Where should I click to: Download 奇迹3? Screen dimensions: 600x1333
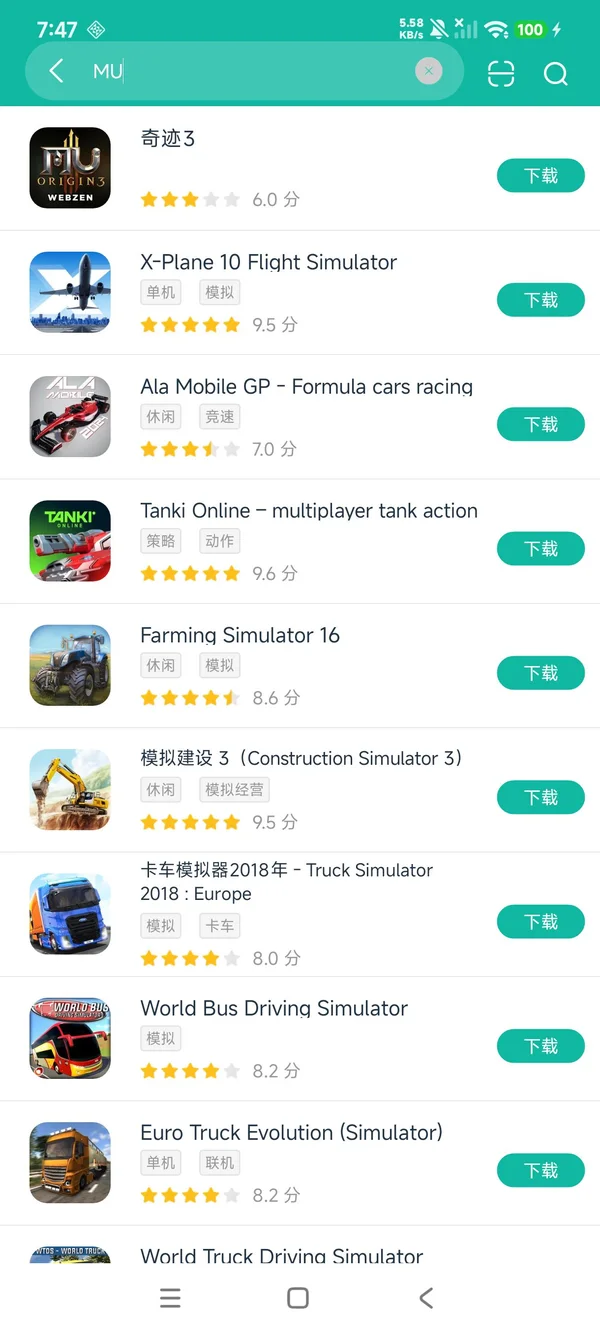click(x=540, y=176)
